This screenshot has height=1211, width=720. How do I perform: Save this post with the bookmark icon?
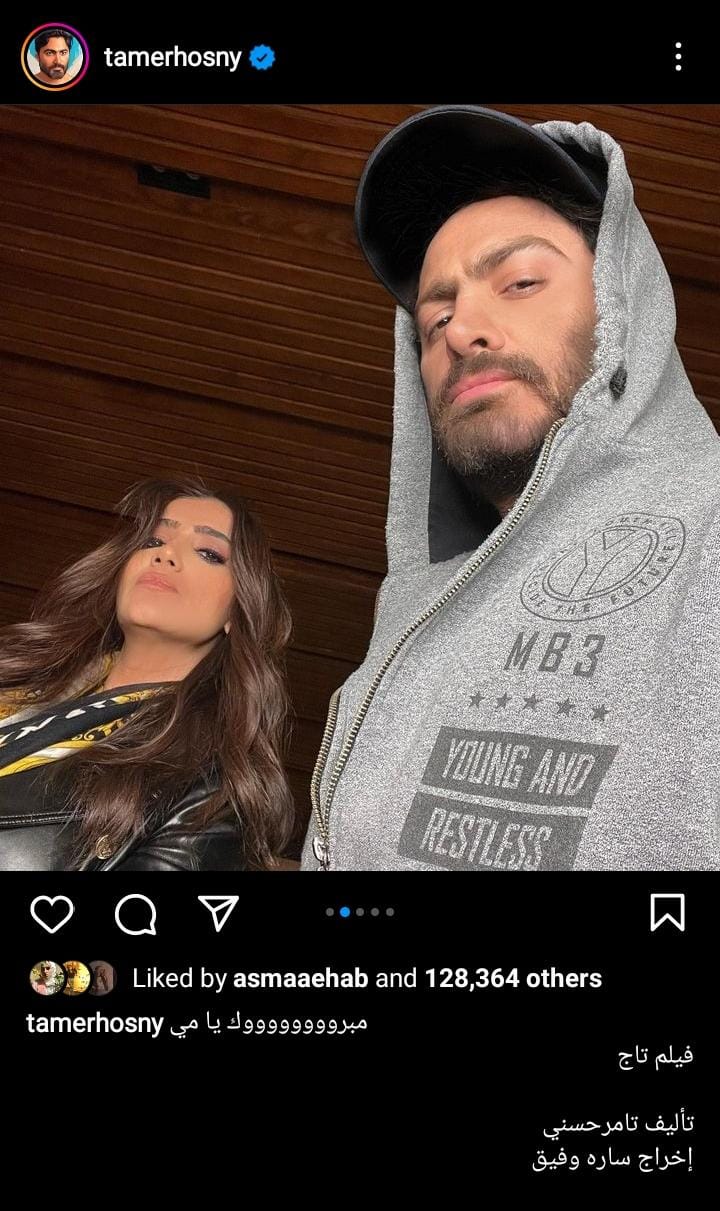667,913
